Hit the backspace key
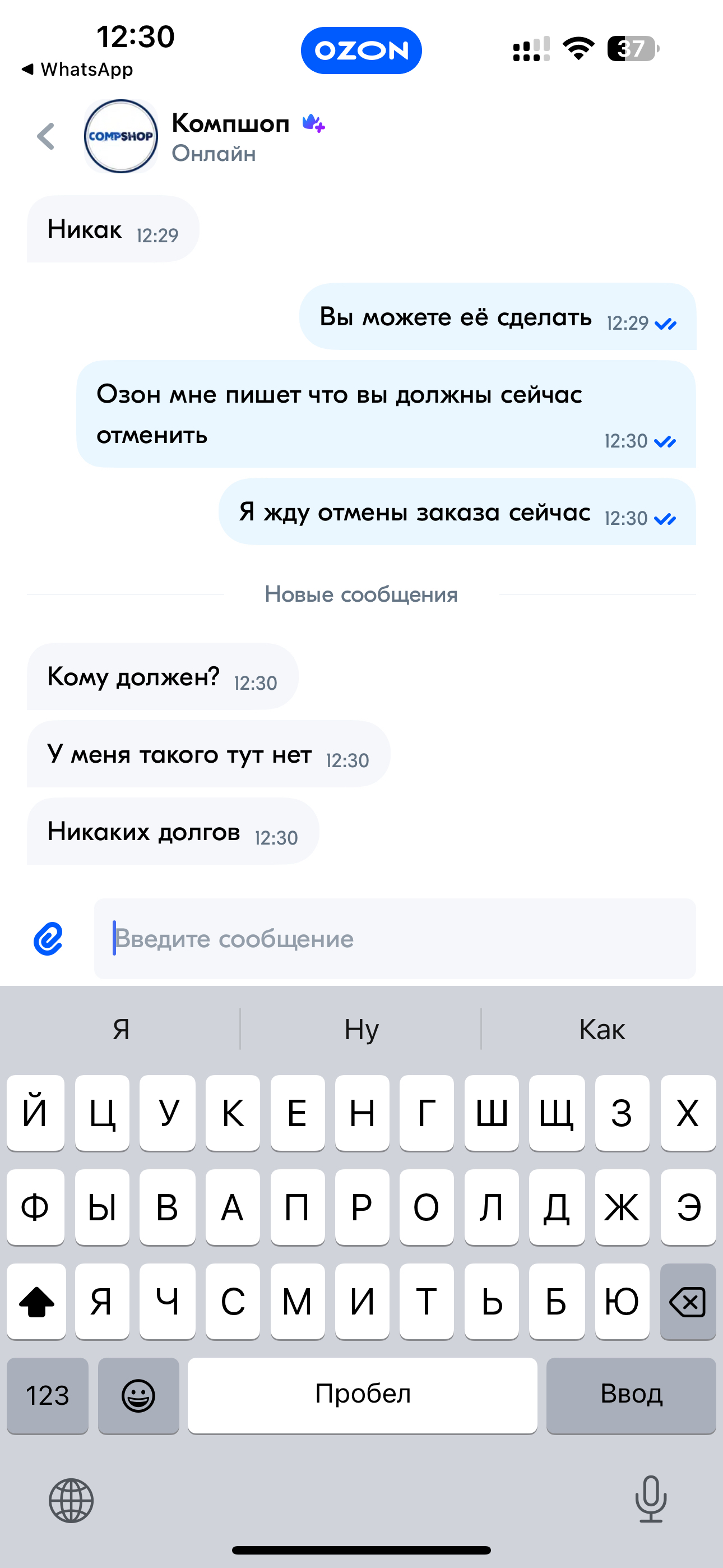The height and width of the screenshot is (1568, 723). point(687,1302)
